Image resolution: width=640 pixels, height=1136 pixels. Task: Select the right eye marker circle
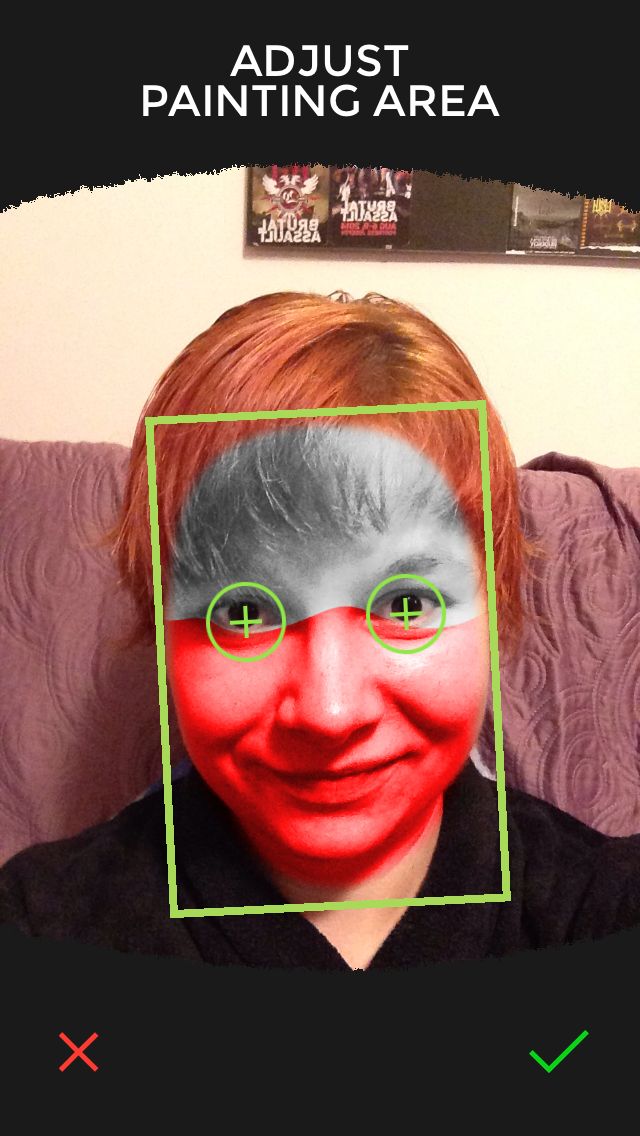406,614
